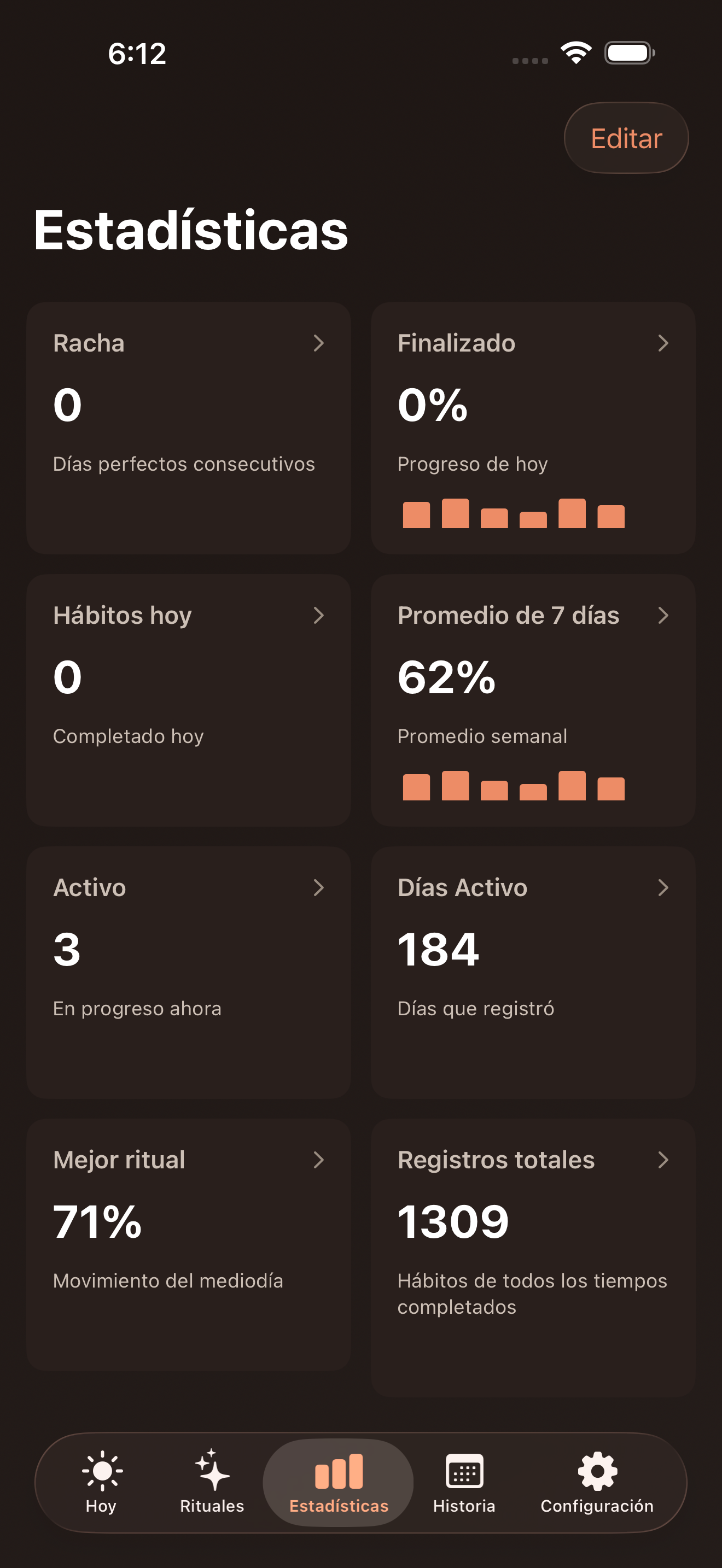This screenshot has height=1568, width=722.
Task: Select the Estadísticas tab
Action: click(x=339, y=1482)
